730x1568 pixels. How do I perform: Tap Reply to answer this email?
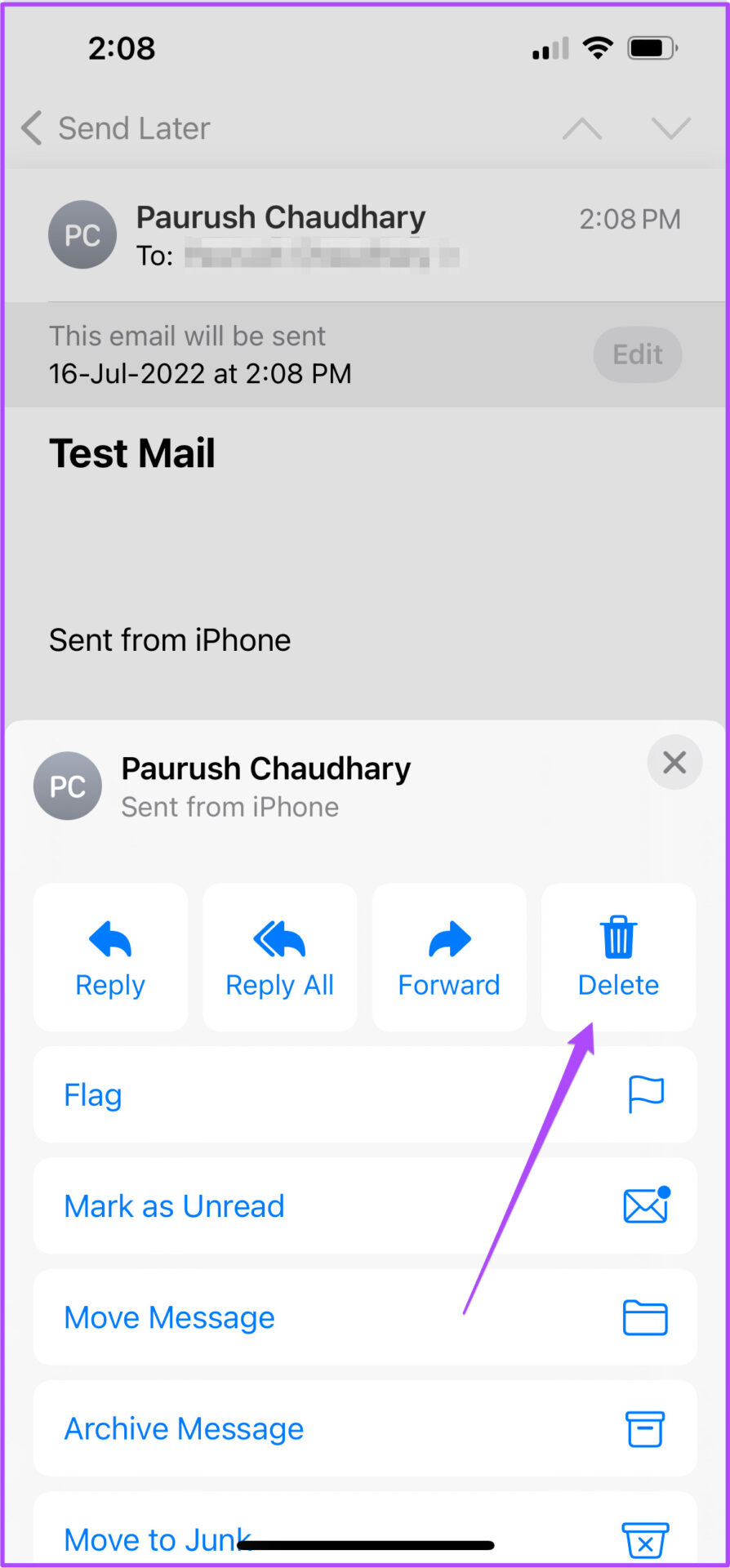pos(110,957)
